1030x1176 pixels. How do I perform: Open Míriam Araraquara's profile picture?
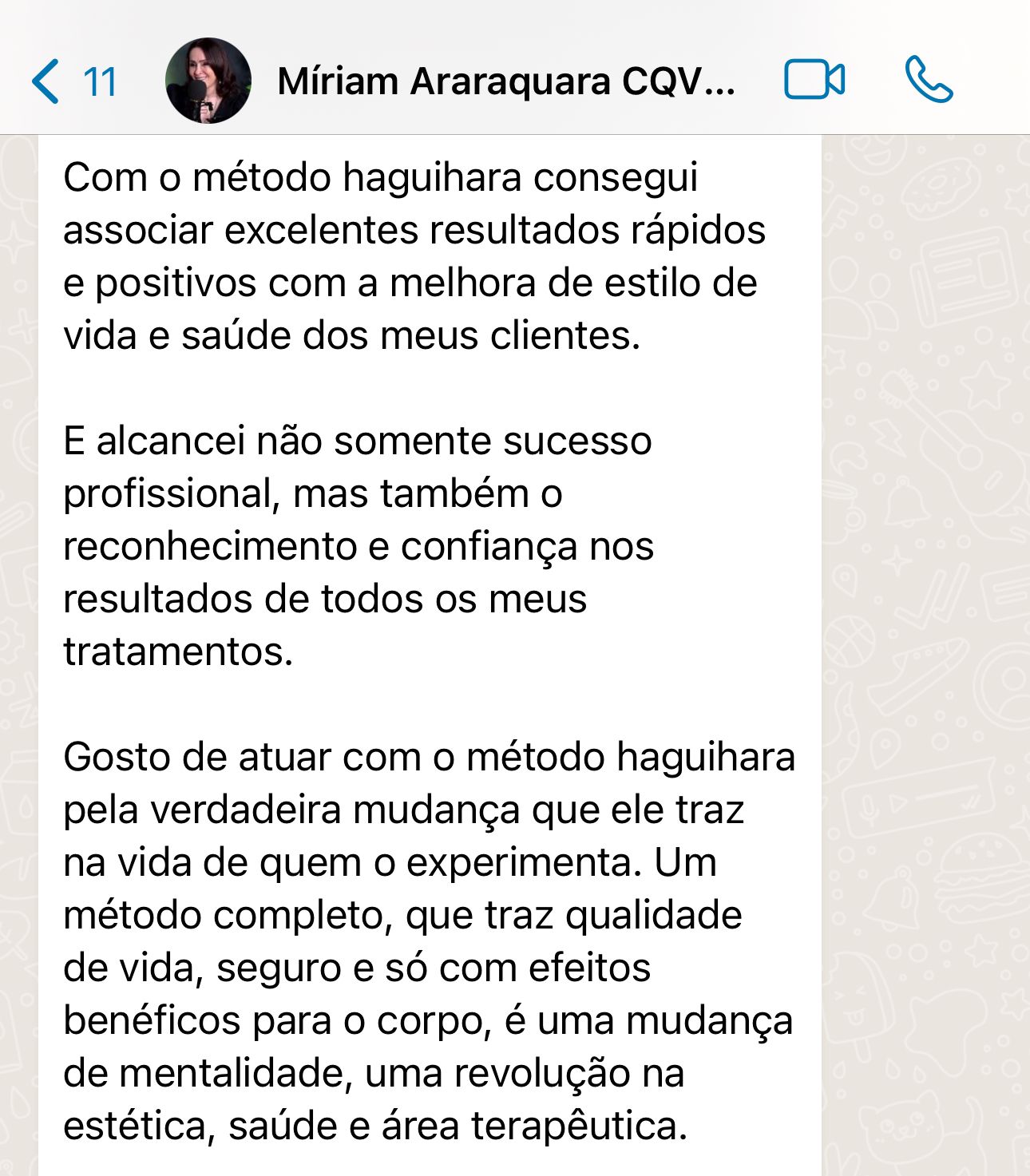tap(208, 81)
